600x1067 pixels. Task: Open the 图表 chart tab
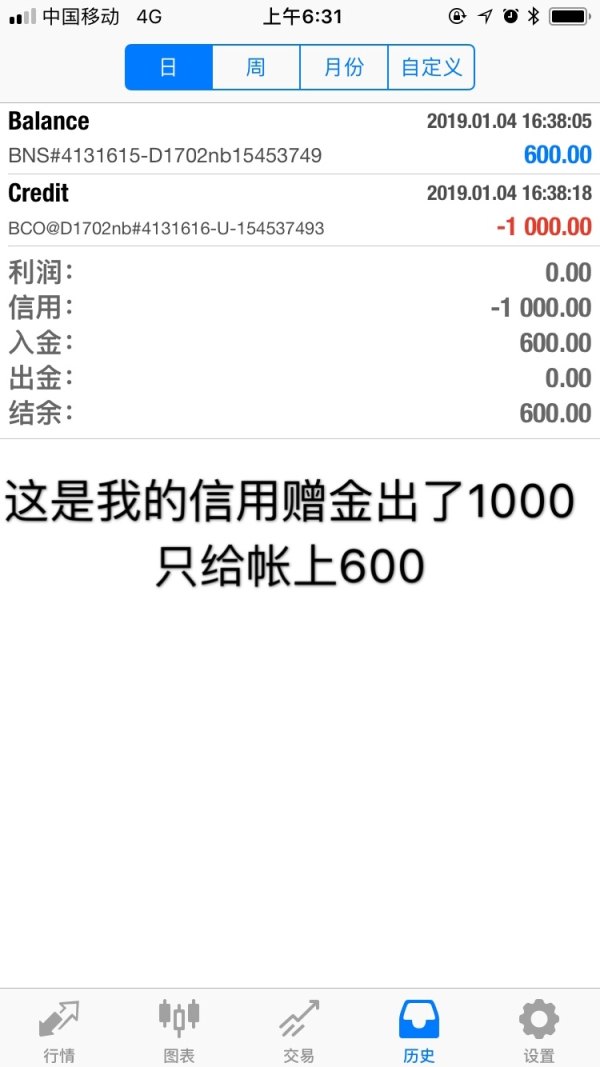[180, 1030]
